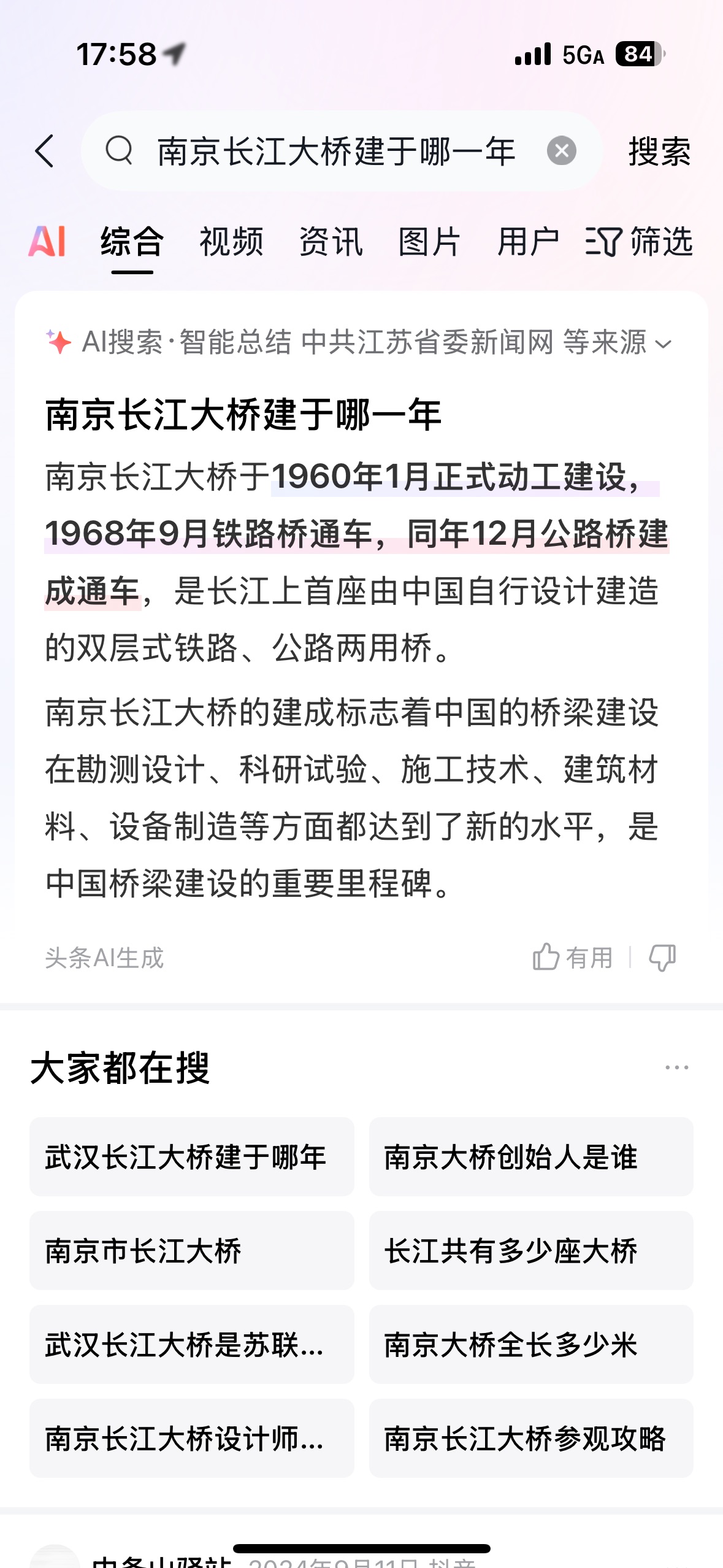Screen dimensions: 723x1568
Task: Tap the 南京市长江大桥 suggestion
Action: coord(191,1251)
